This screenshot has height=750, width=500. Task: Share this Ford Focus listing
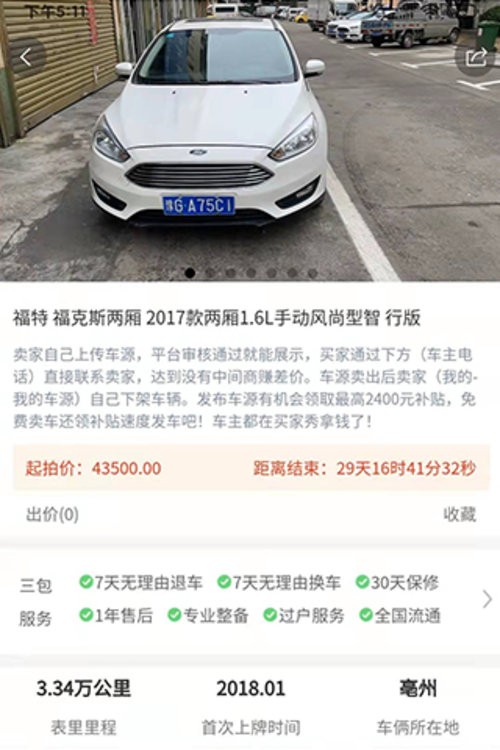point(475,58)
